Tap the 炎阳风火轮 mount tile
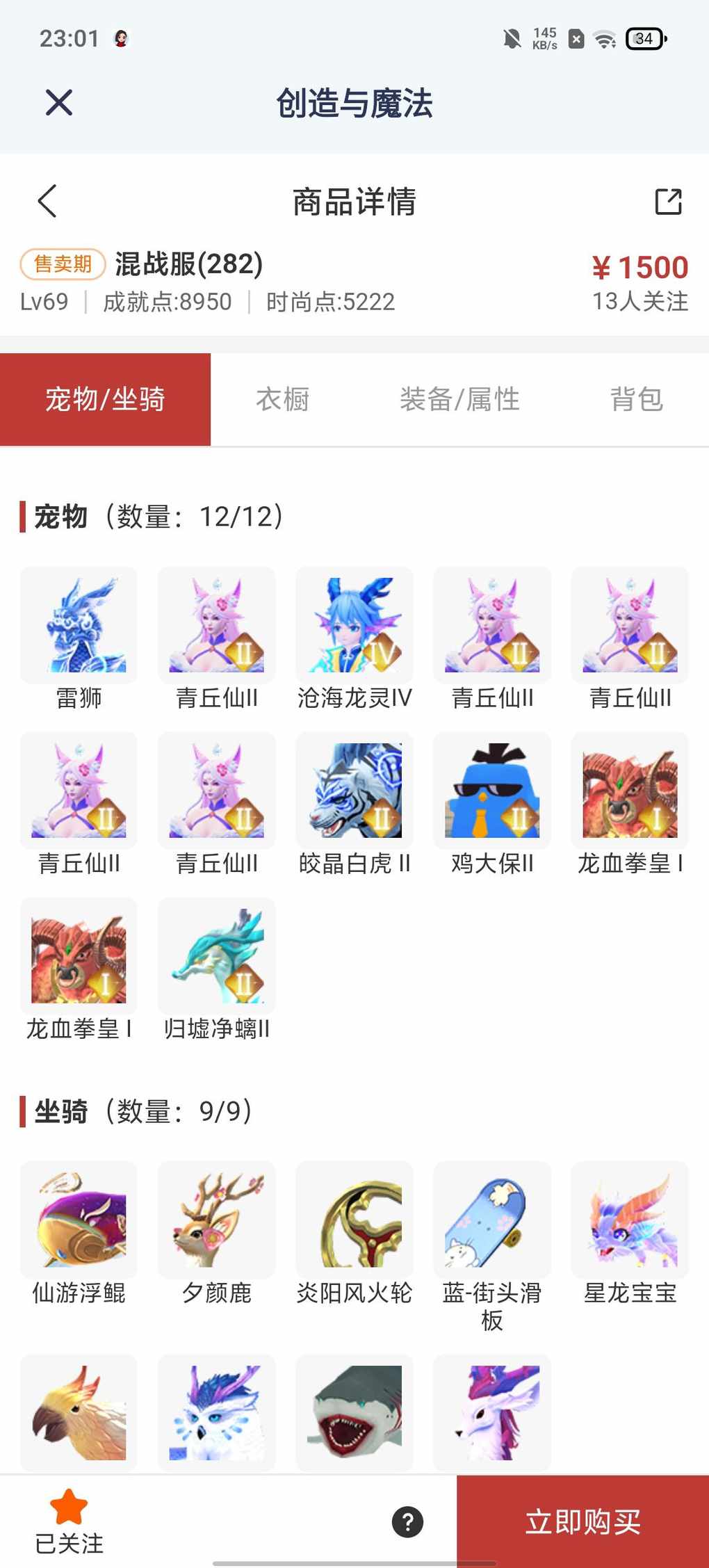709x1568 pixels. [354, 1220]
